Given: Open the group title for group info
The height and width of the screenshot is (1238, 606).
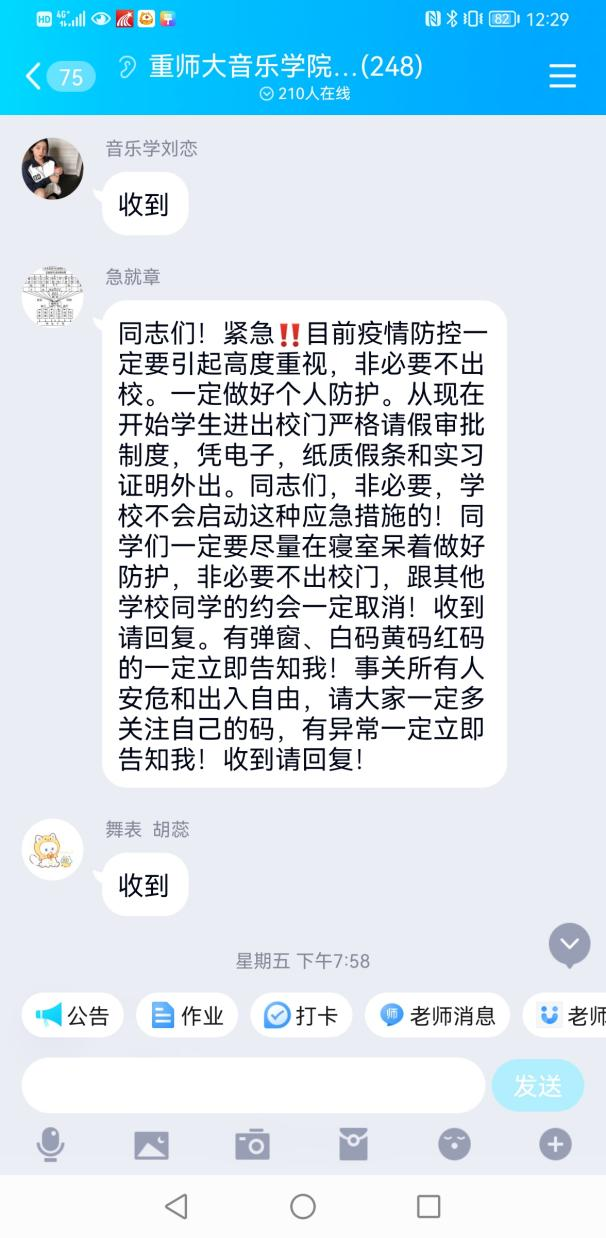Looking at the screenshot, I should point(286,68).
